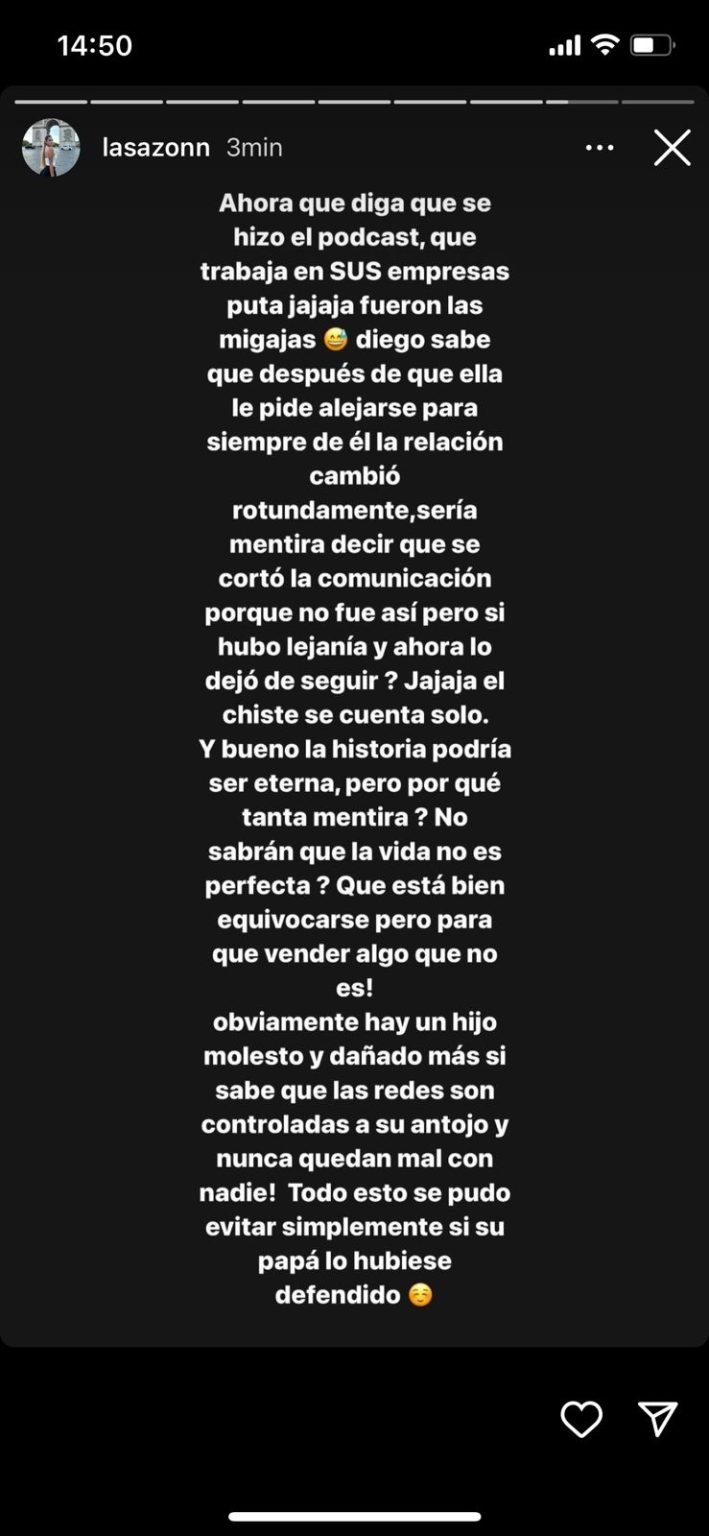
Task: Open the three-dot story options menu
Action: pos(599,148)
